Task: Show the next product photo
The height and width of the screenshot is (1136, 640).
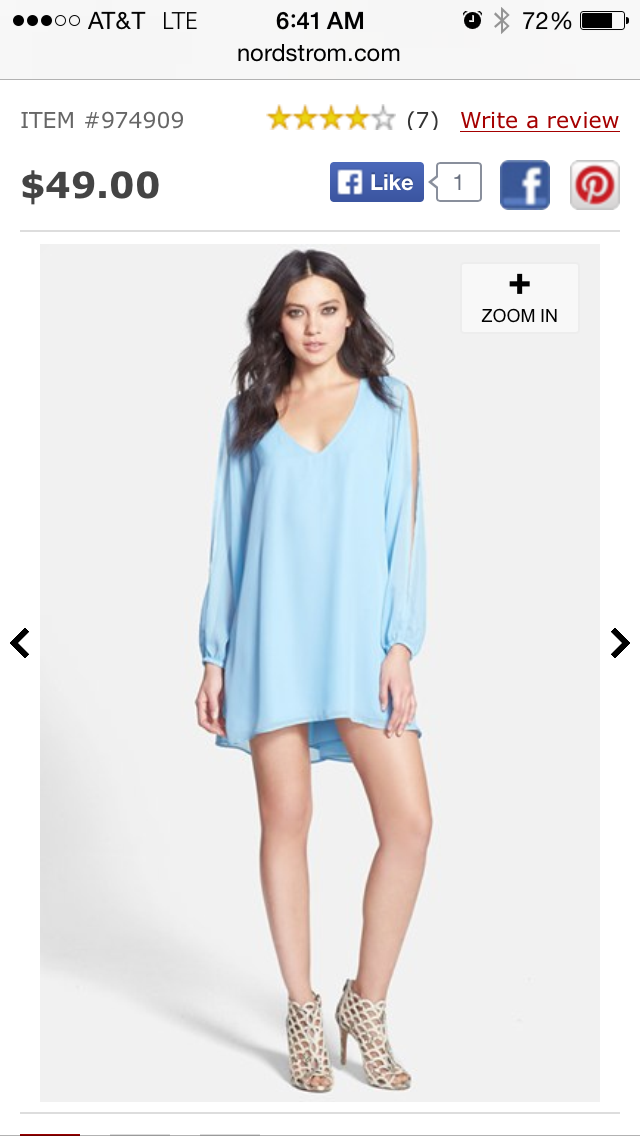Action: 620,643
